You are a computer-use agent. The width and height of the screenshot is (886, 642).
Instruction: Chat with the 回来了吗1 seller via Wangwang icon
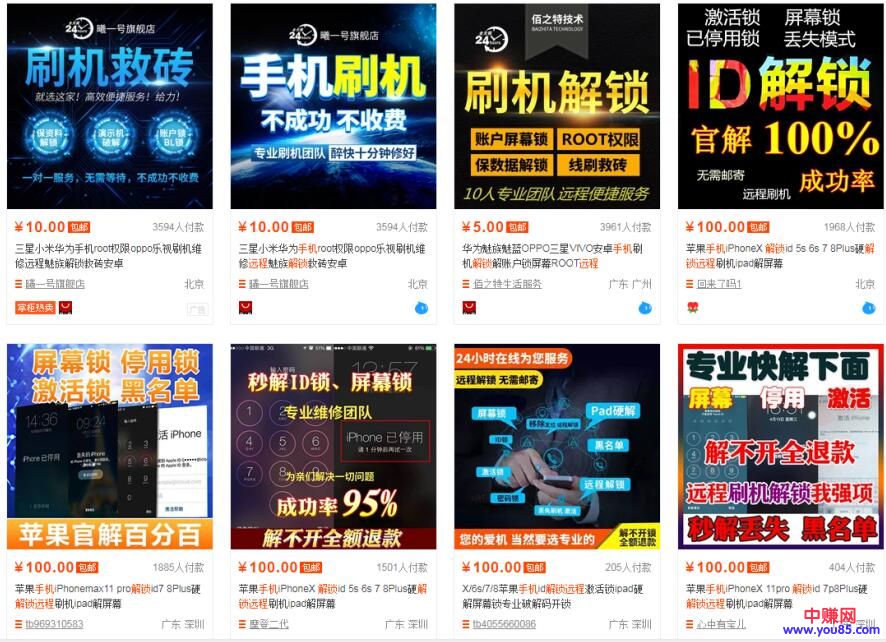(x=868, y=308)
